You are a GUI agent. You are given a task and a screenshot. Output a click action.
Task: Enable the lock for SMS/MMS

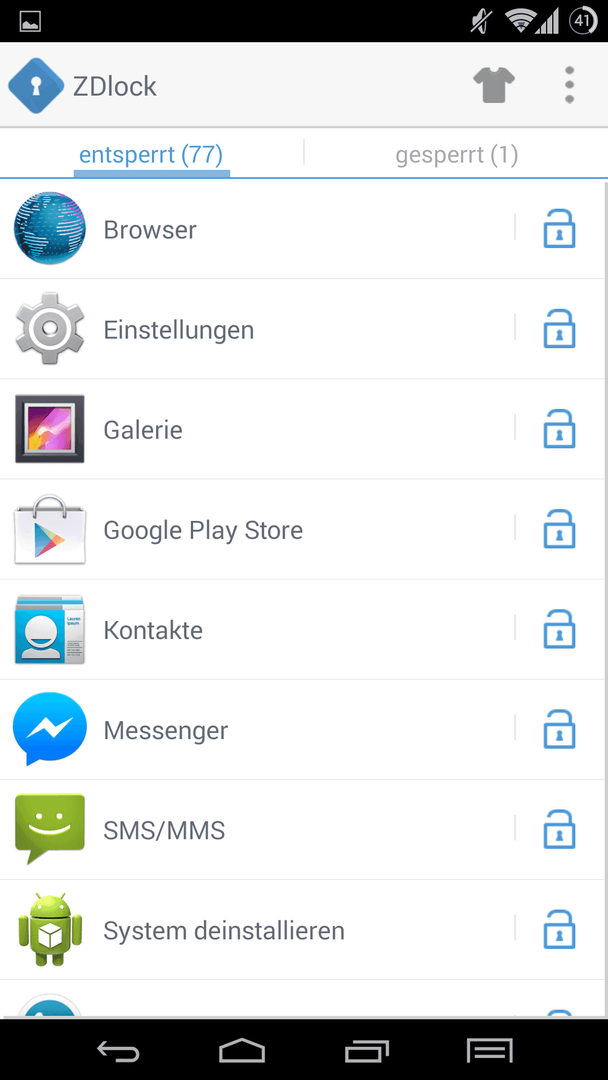point(559,830)
